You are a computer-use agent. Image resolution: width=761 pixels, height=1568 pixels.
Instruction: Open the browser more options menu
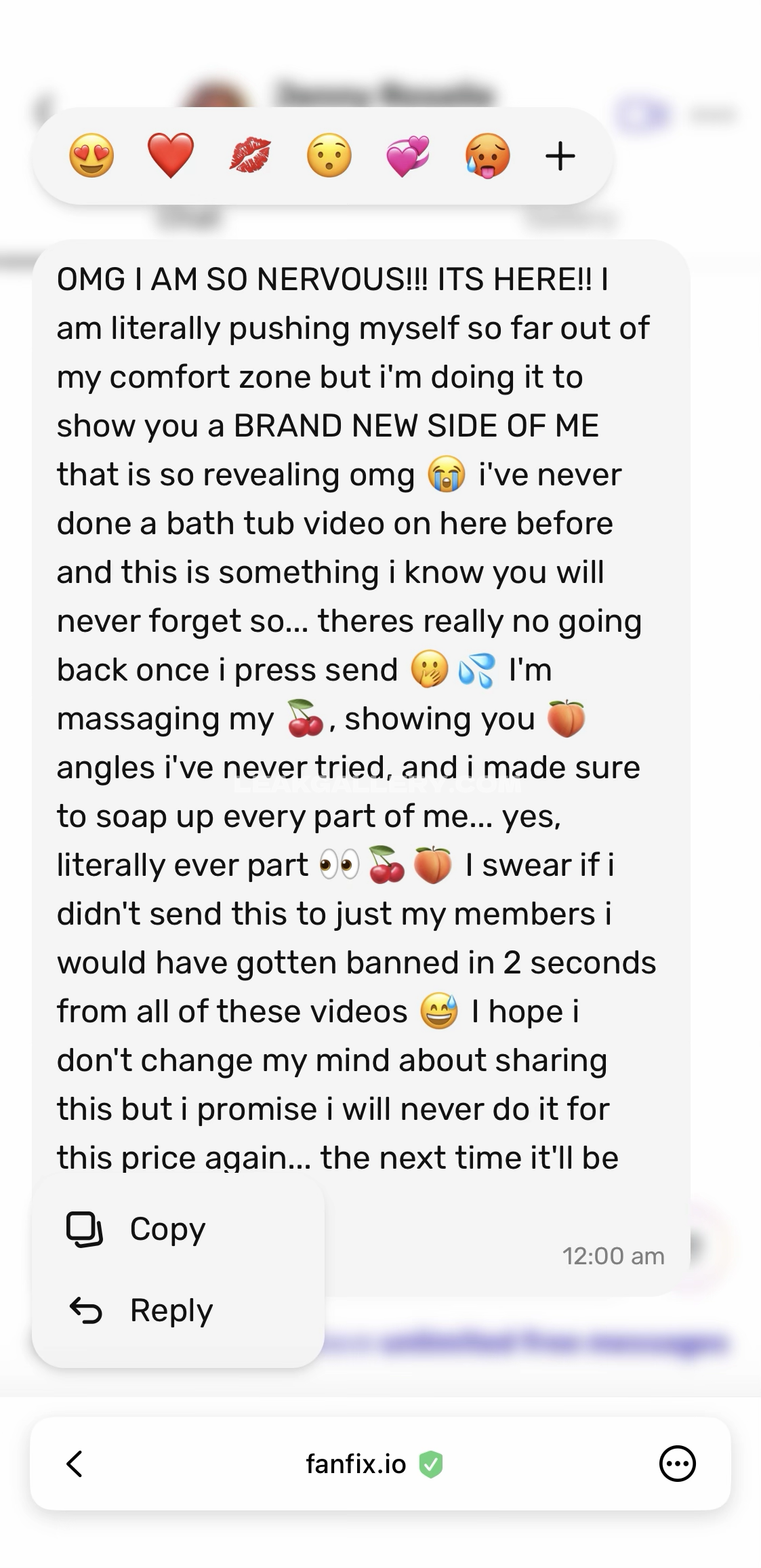click(x=677, y=1464)
